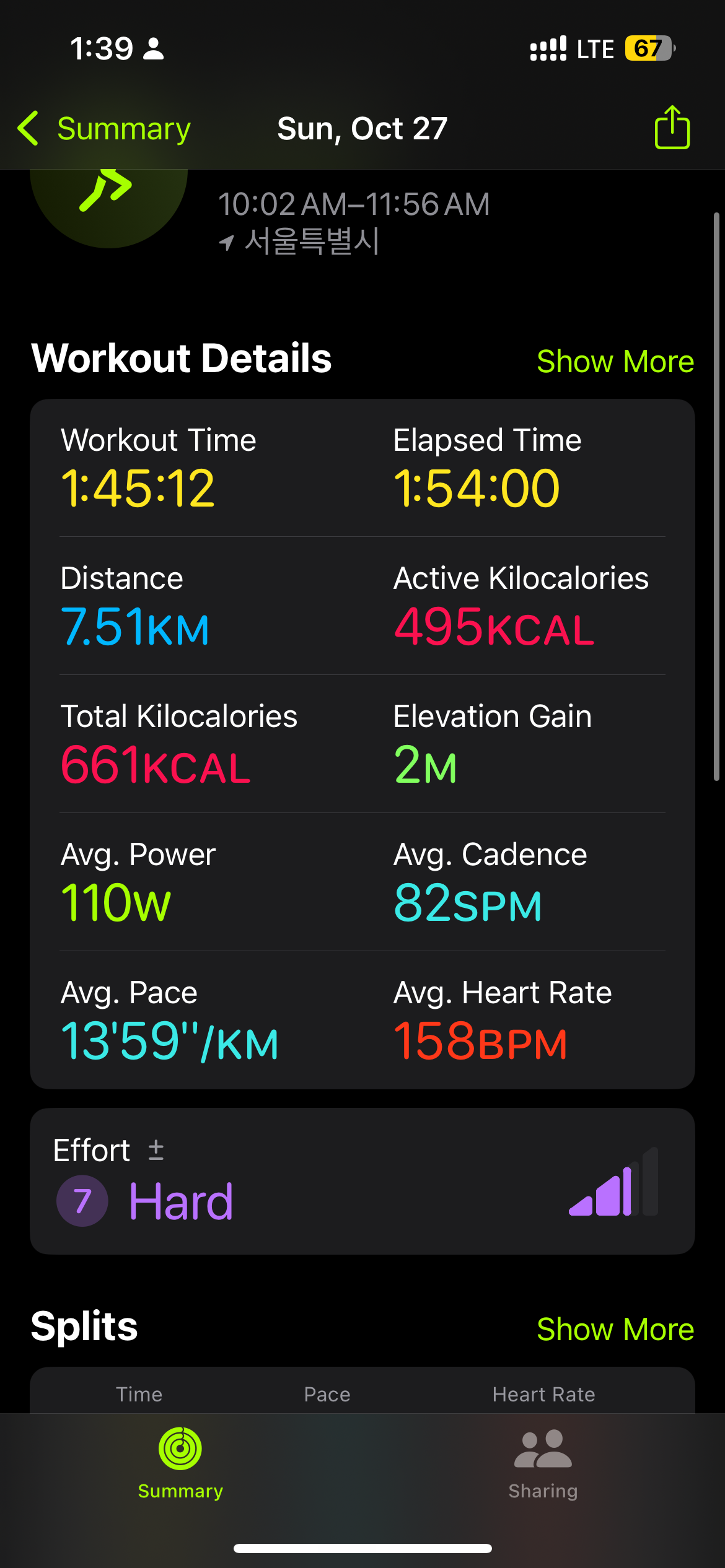
Task: Adjust the effort rating with plus-minus icon
Action: click(156, 1150)
